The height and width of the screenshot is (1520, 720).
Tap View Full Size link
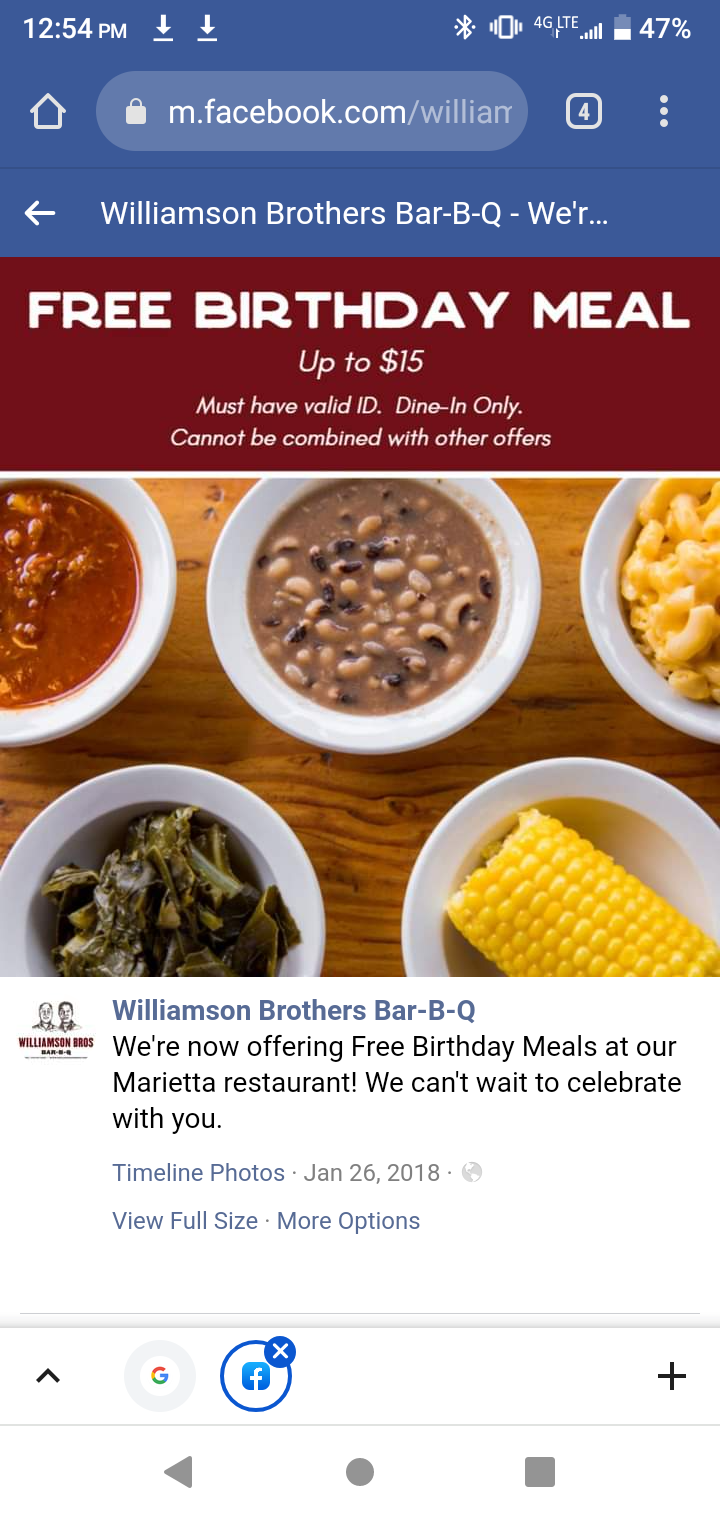[185, 1221]
